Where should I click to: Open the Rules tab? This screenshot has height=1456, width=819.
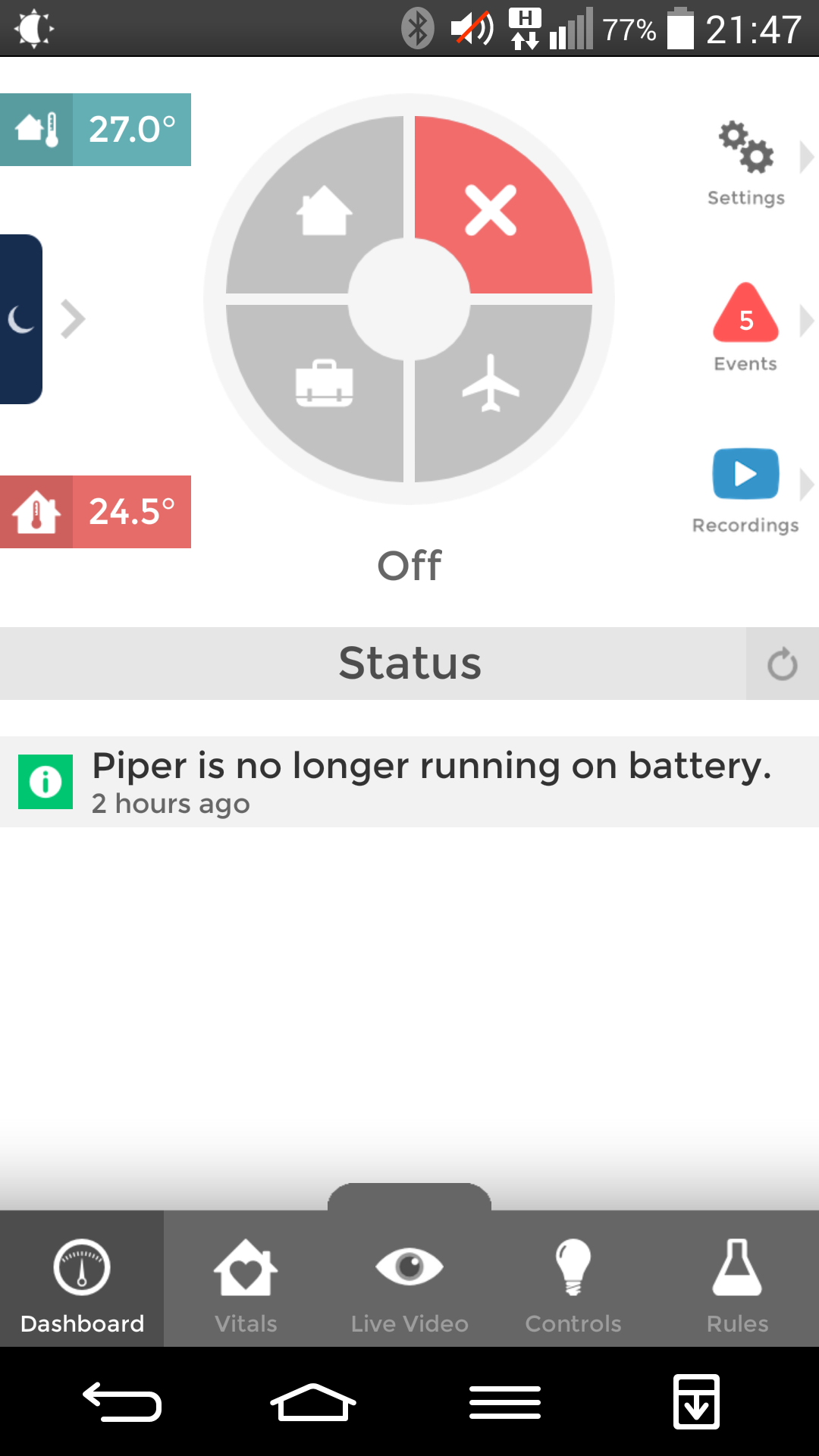click(737, 1282)
